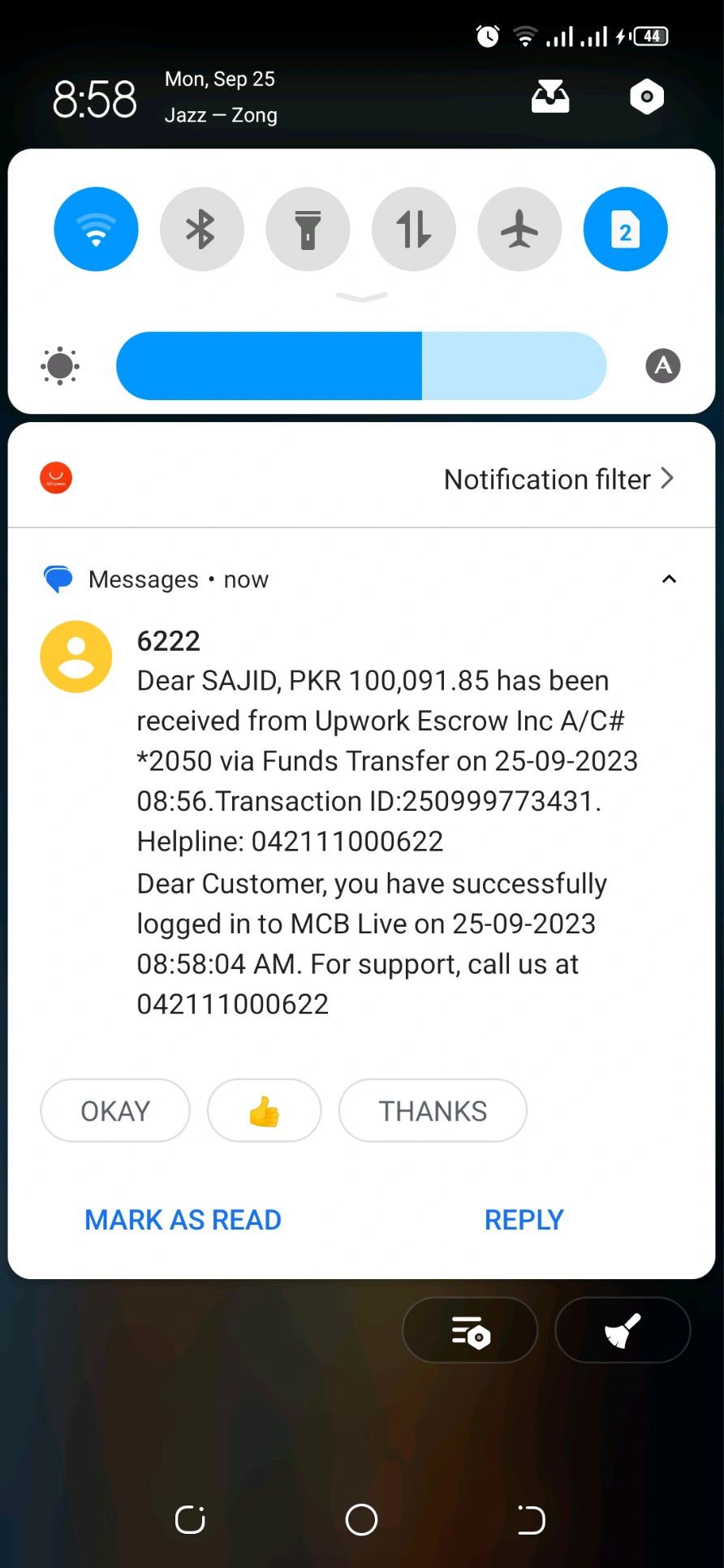The width and height of the screenshot is (724, 1568).
Task: Open the settings hexagon icon
Action: 646,97
